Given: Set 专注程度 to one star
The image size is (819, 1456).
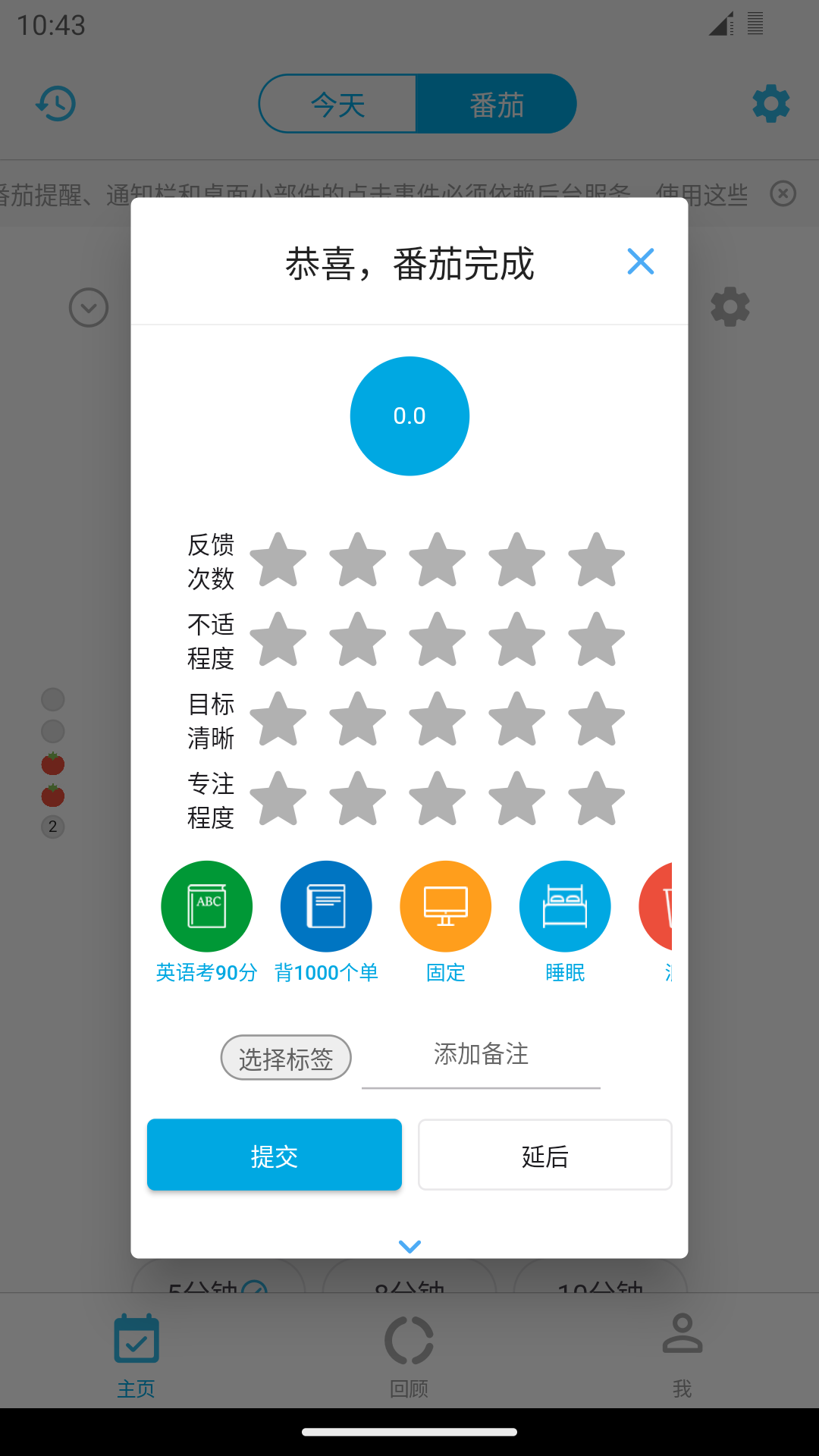Looking at the screenshot, I should point(278,797).
